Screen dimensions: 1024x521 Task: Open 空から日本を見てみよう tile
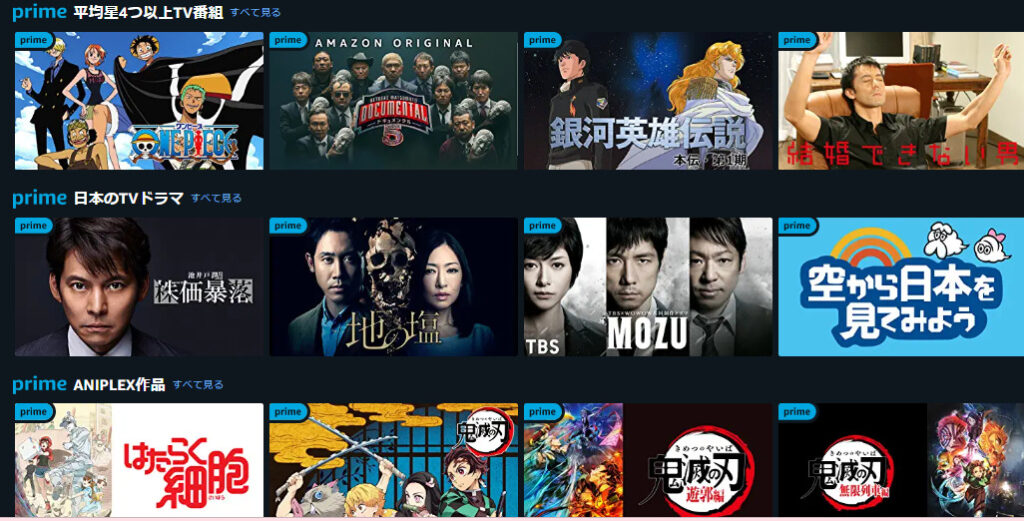tap(900, 287)
